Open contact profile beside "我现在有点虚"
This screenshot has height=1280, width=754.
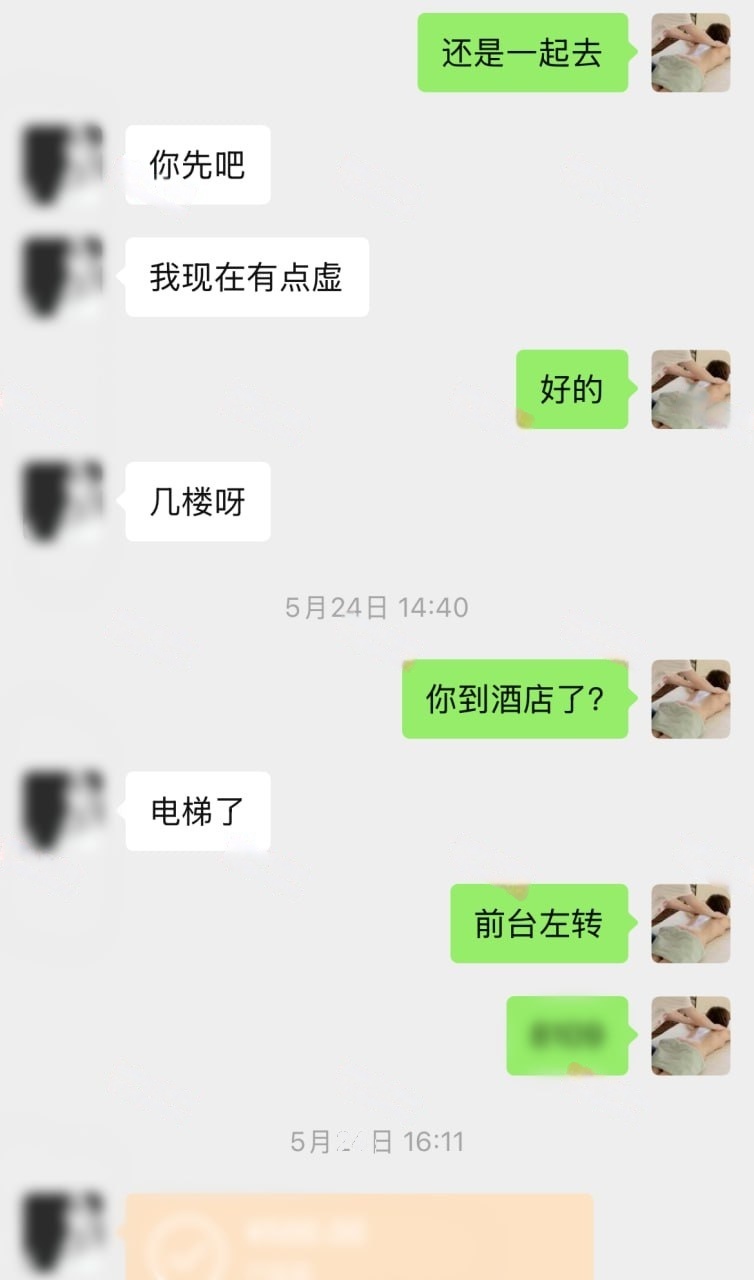point(64,277)
